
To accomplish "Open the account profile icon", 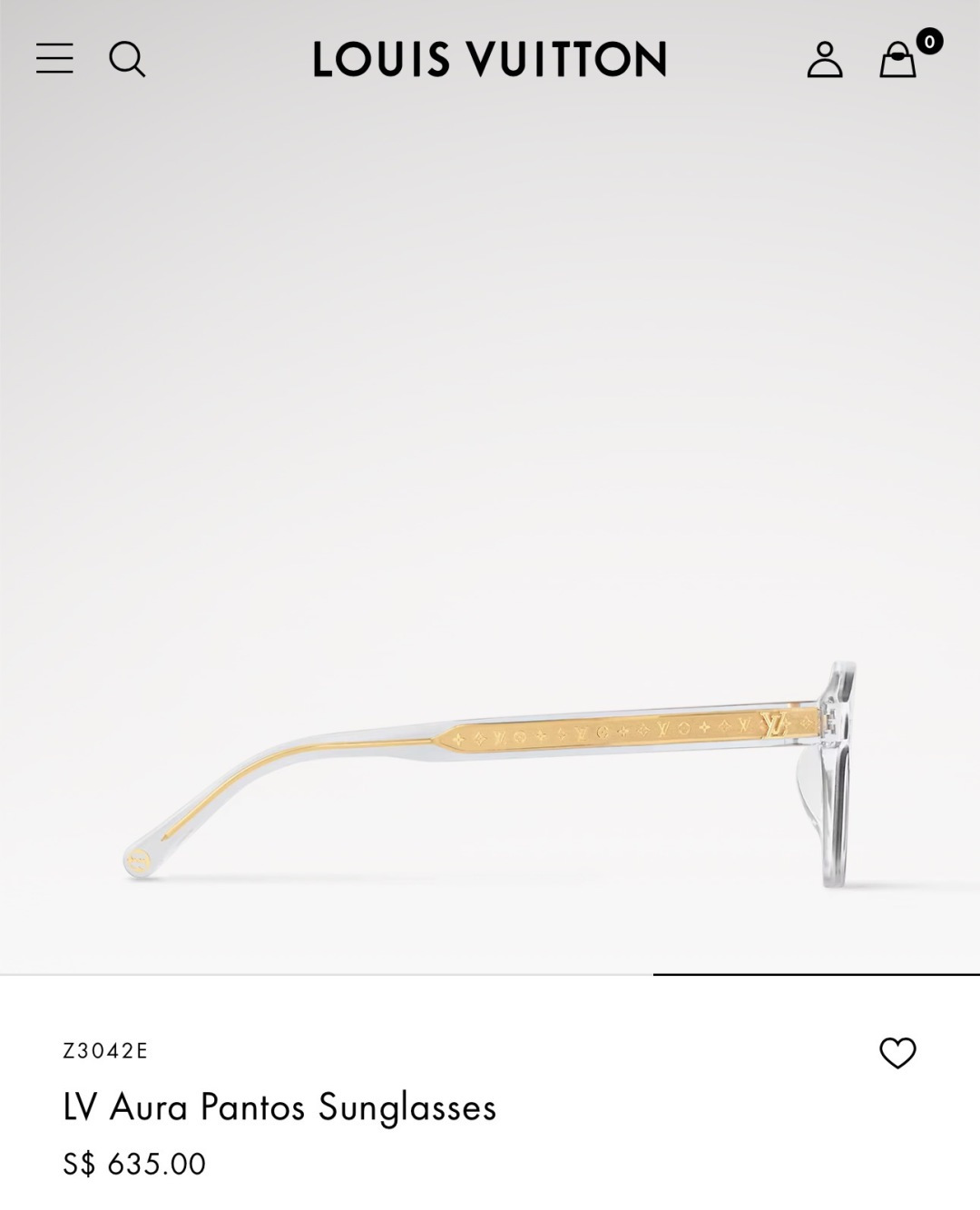I will (x=825, y=60).
